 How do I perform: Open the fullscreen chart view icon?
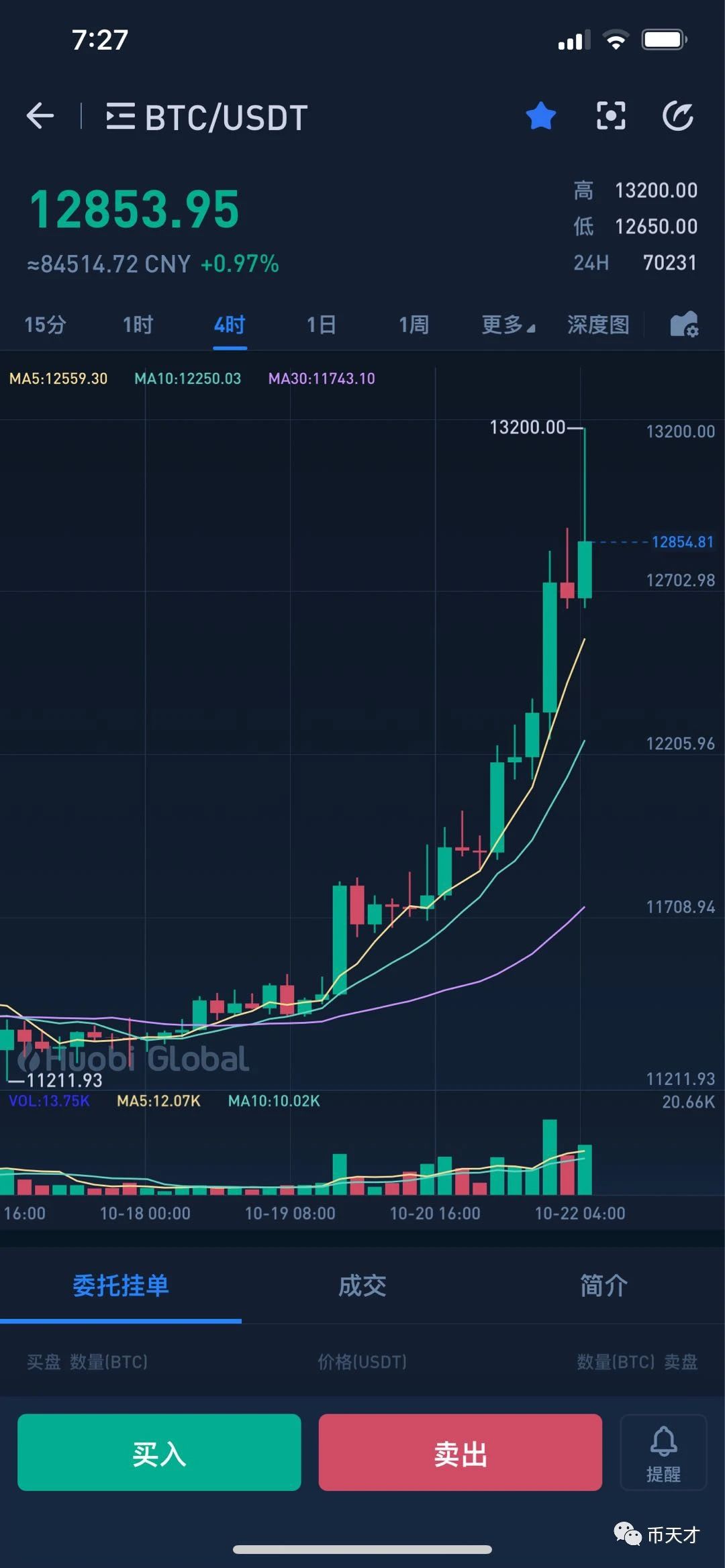pos(611,116)
